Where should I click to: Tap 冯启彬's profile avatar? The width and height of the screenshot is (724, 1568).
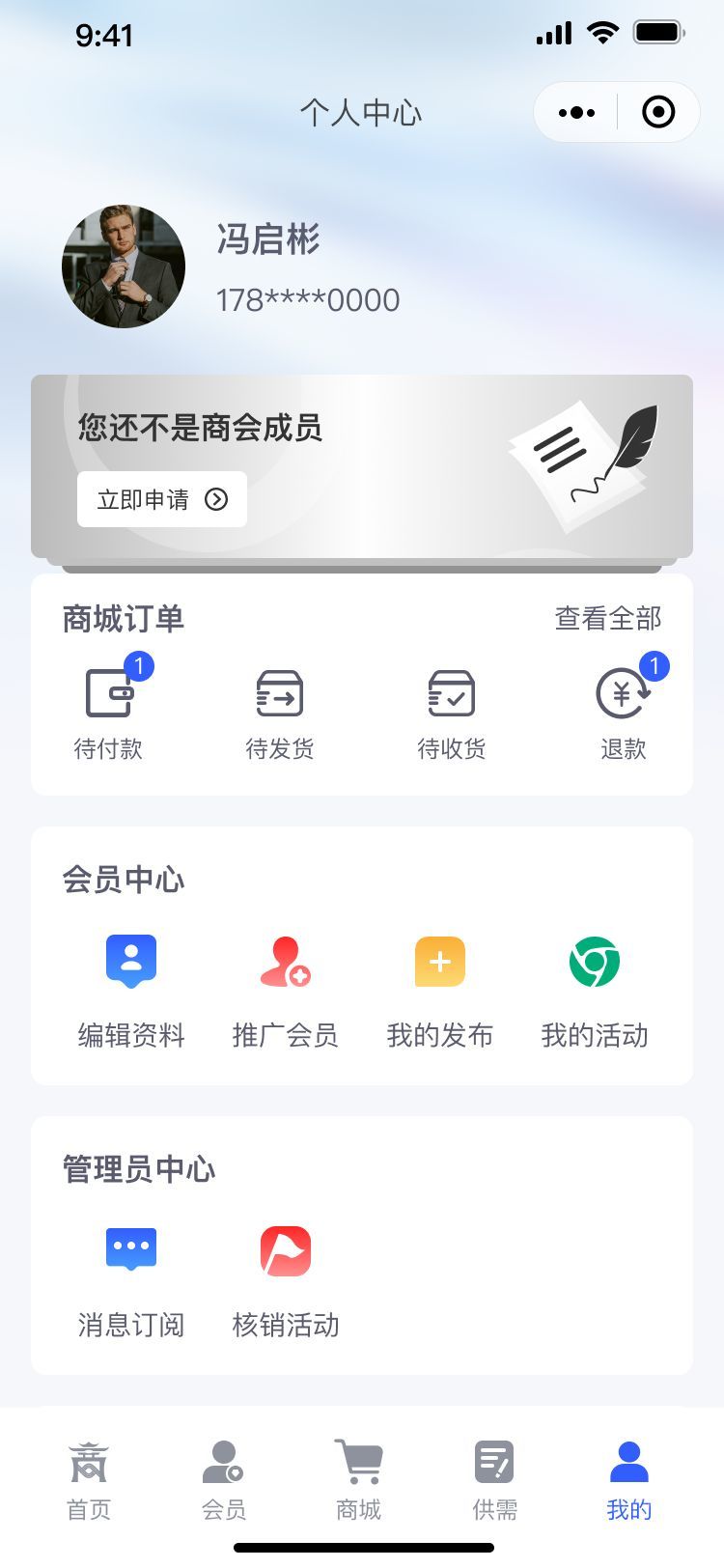coord(124,266)
